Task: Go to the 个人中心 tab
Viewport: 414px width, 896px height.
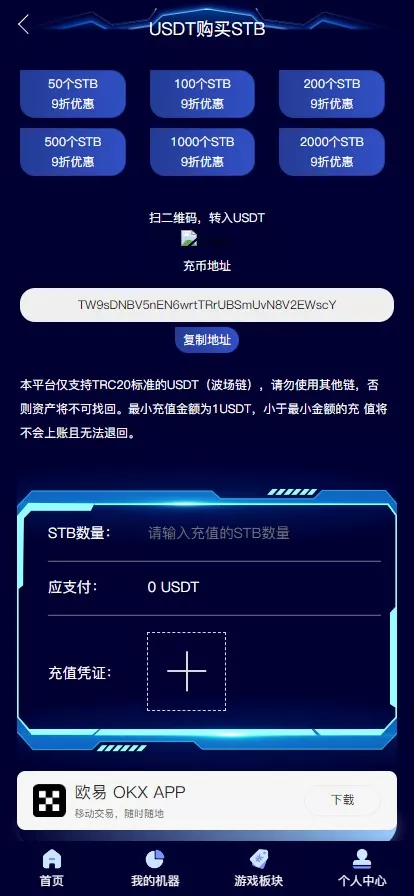Action: [361, 867]
